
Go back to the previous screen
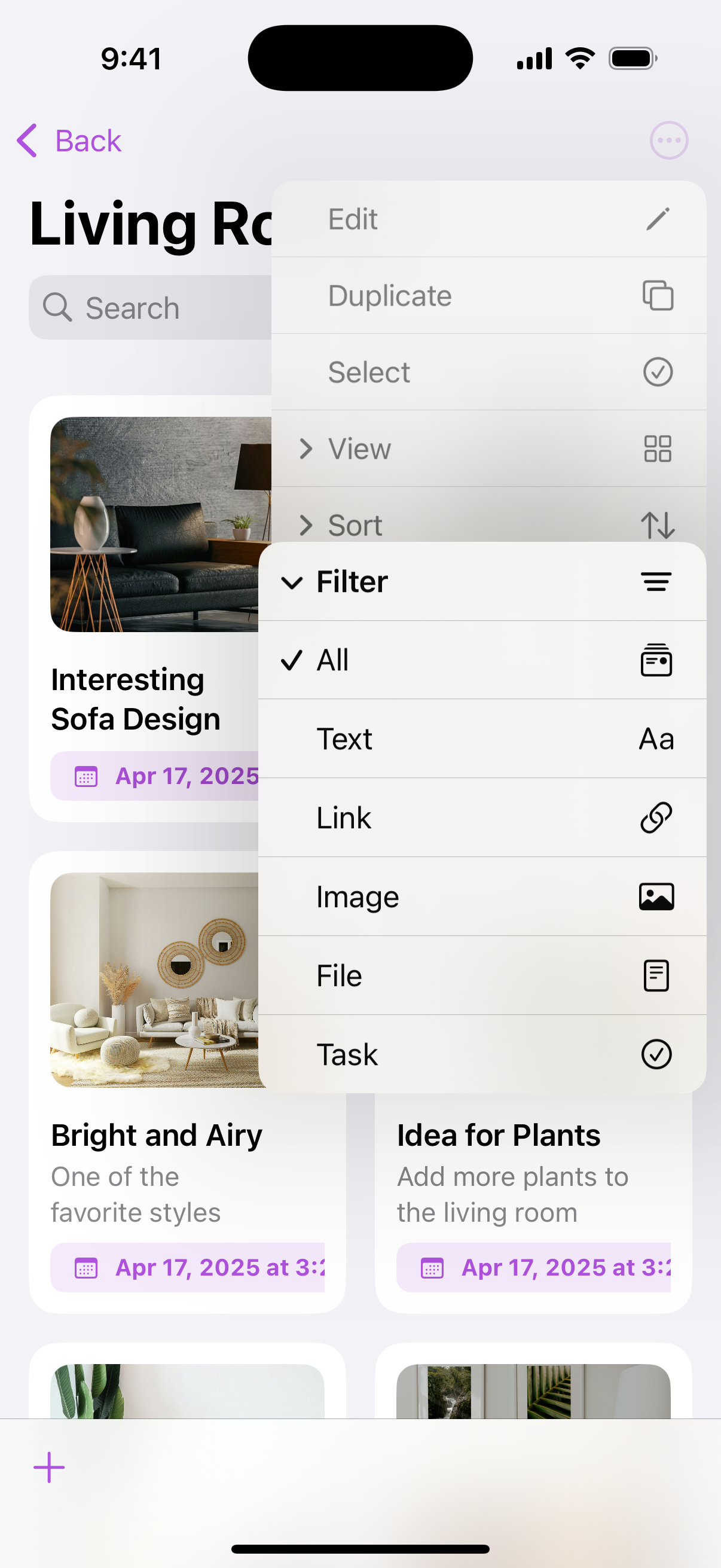point(69,141)
